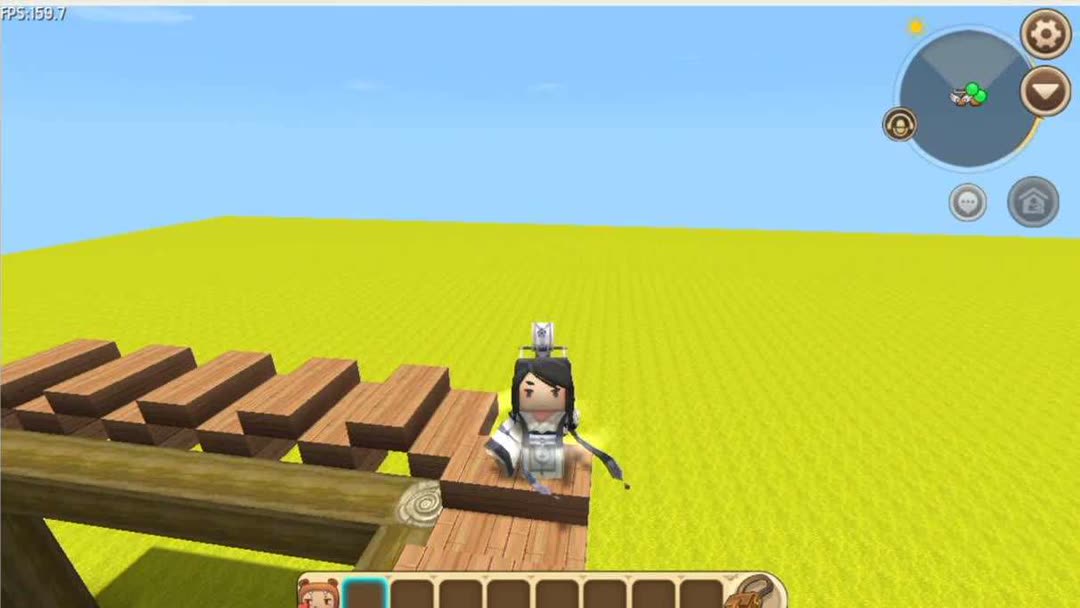1080x608 pixels.
Task: Expand the dropdown arrow menu
Action: (1045, 92)
